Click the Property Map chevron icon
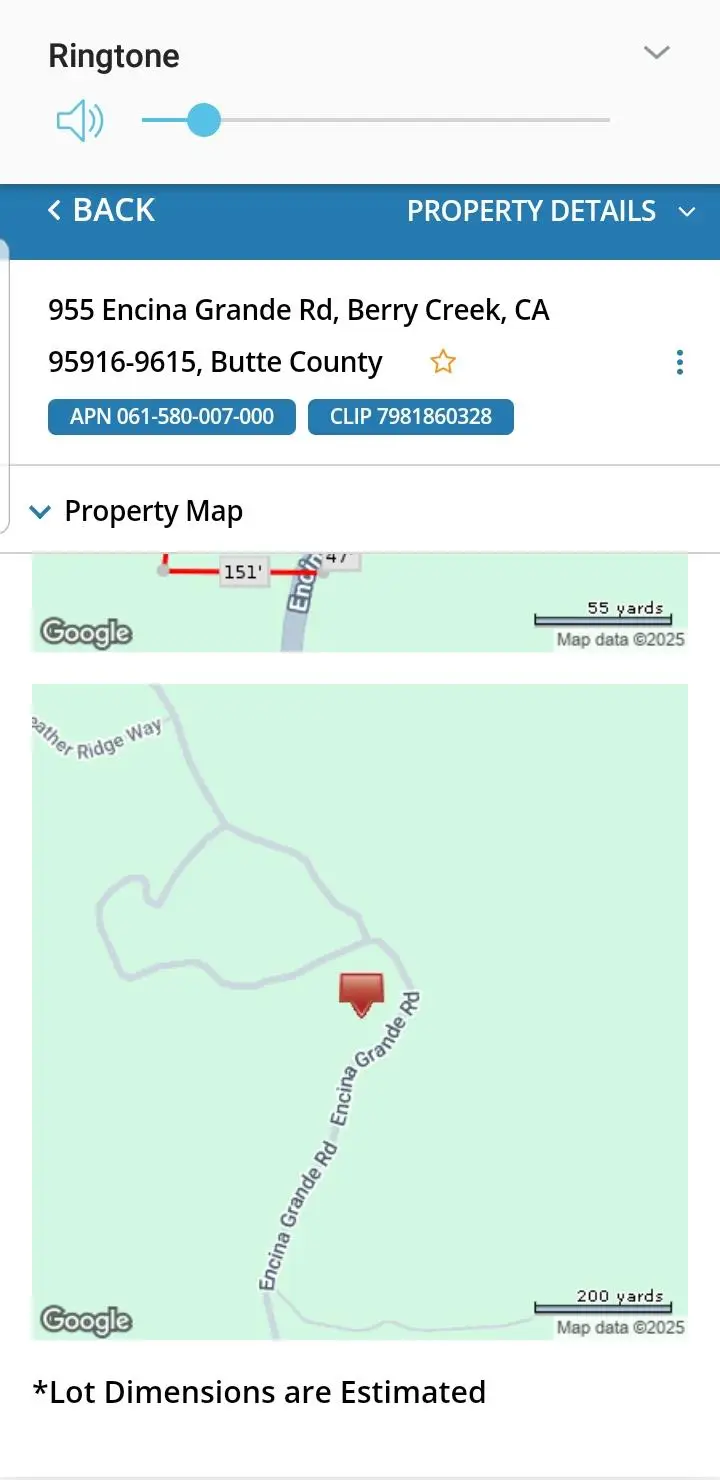Screen dimensions: 720x1480 (x=40, y=511)
